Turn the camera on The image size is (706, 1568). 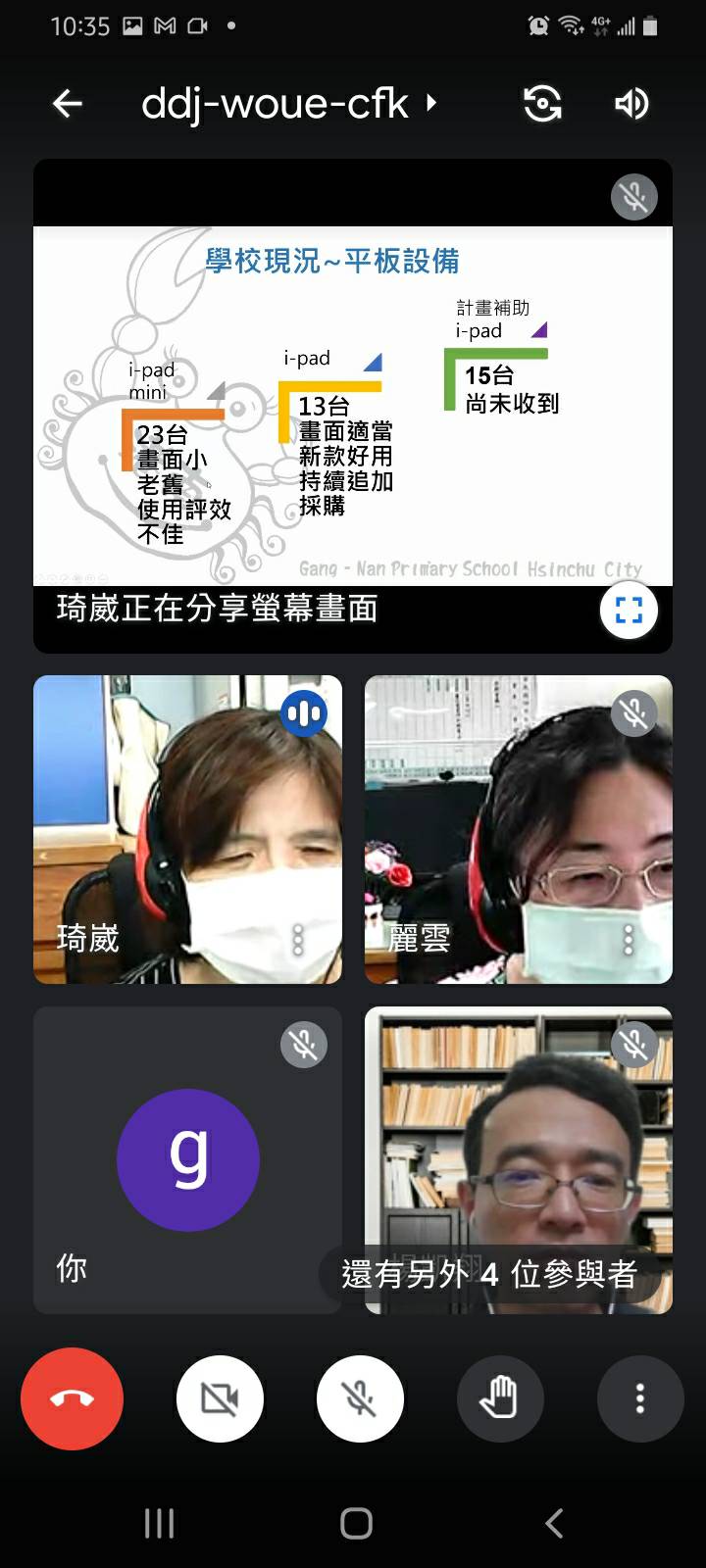220,1398
